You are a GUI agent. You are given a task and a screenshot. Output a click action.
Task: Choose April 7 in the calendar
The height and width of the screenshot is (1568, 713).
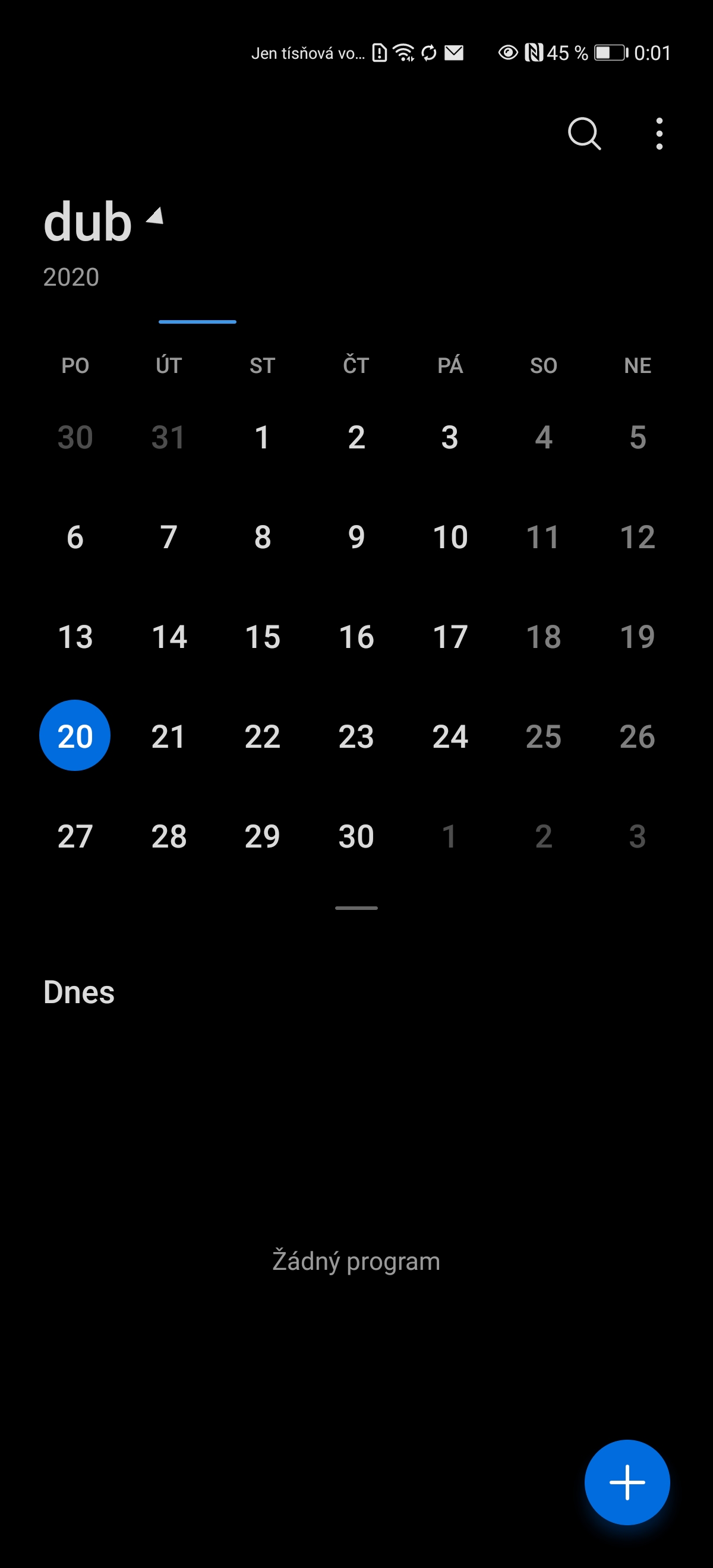[169, 537]
